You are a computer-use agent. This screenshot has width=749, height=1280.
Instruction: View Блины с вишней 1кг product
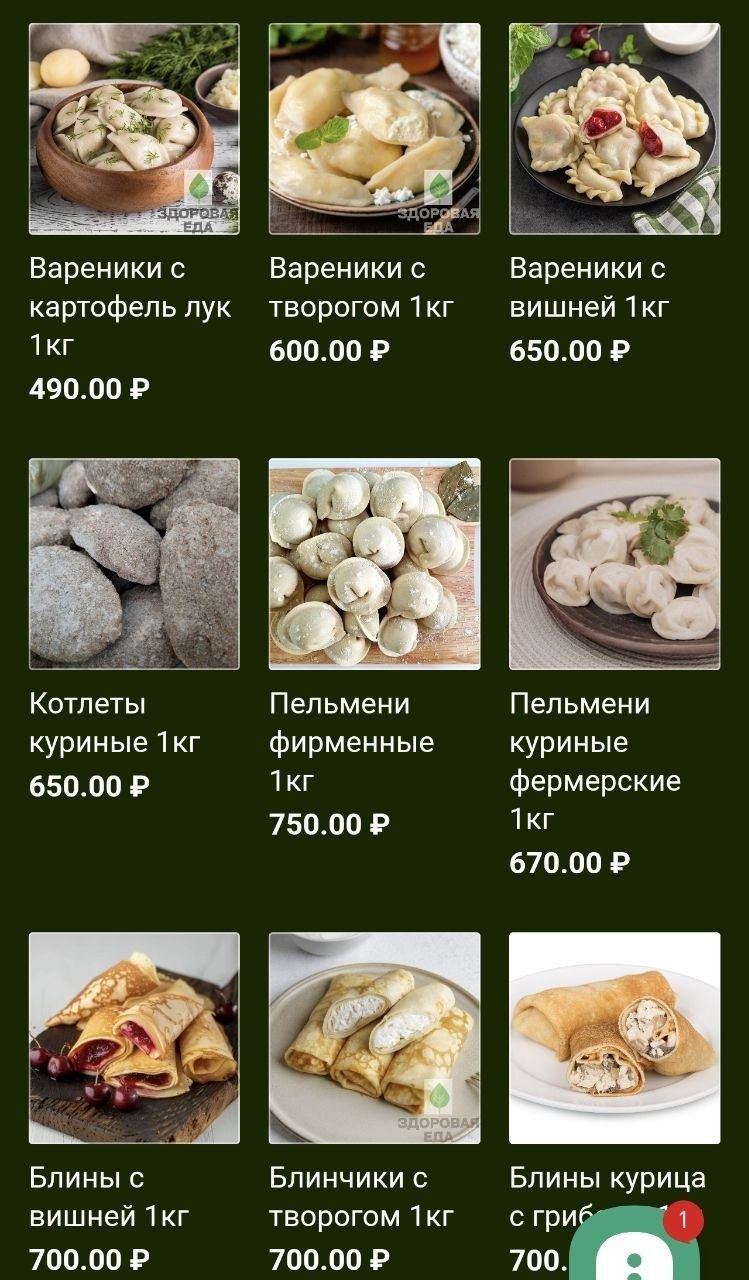coord(134,1038)
